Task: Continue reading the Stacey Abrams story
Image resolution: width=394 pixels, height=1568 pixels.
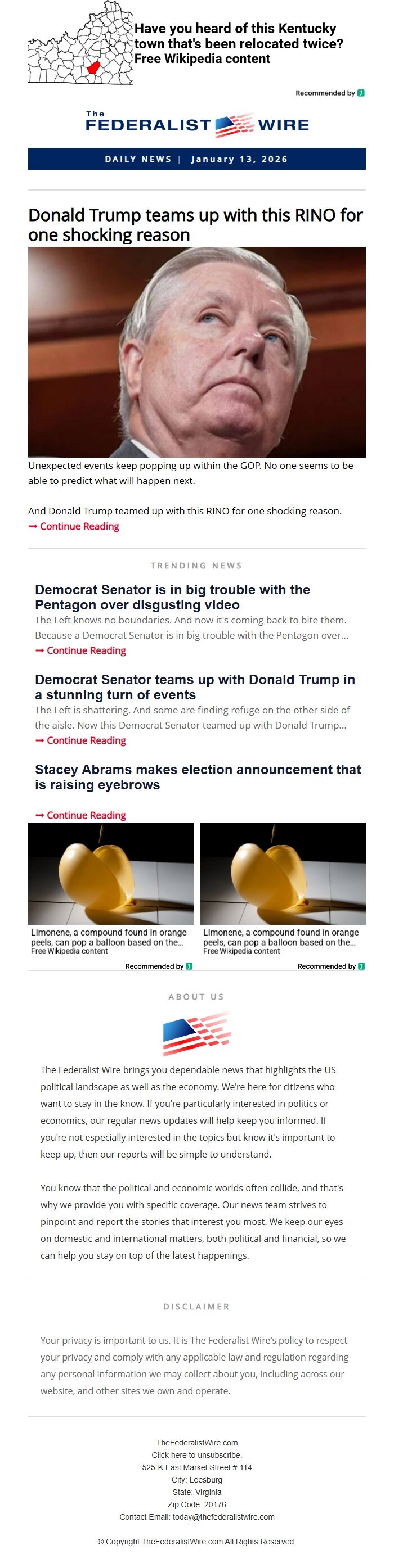Action: [86, 816]
